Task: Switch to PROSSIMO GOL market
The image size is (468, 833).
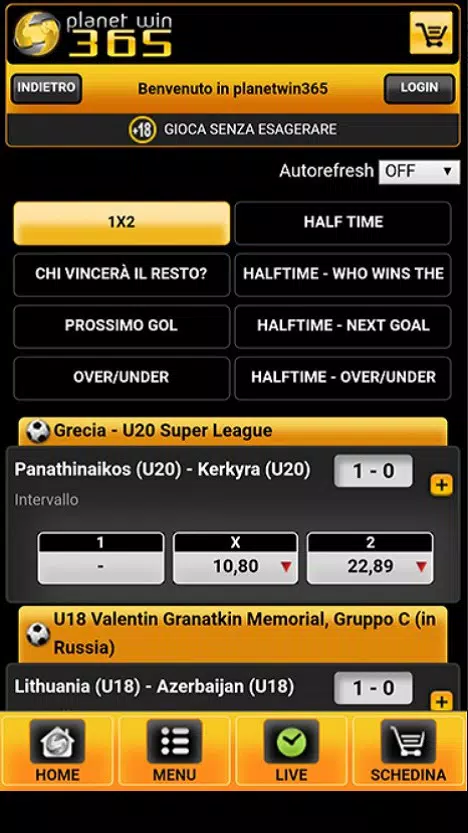Action: tap(122, 326)
